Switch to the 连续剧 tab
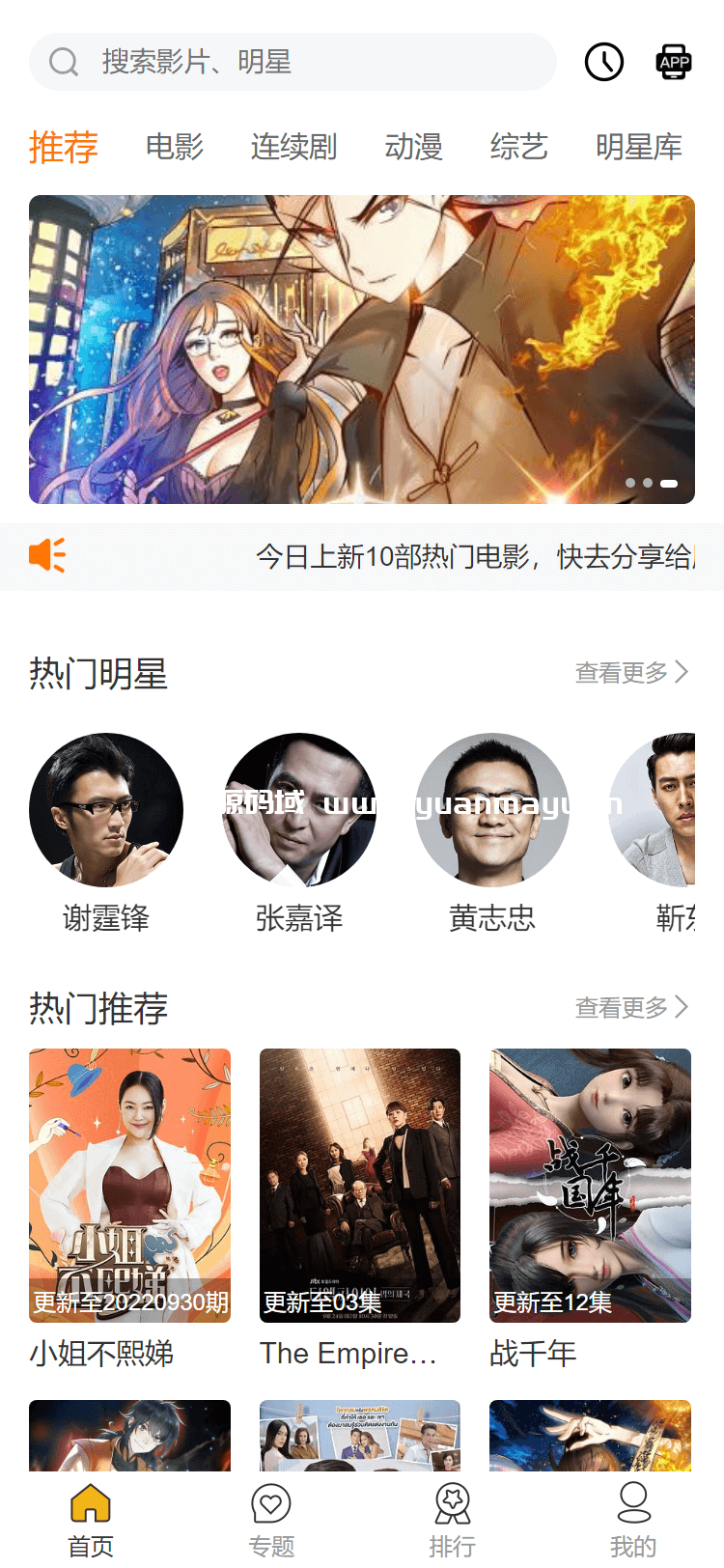The image size is (724, 1568). [293, 147]
